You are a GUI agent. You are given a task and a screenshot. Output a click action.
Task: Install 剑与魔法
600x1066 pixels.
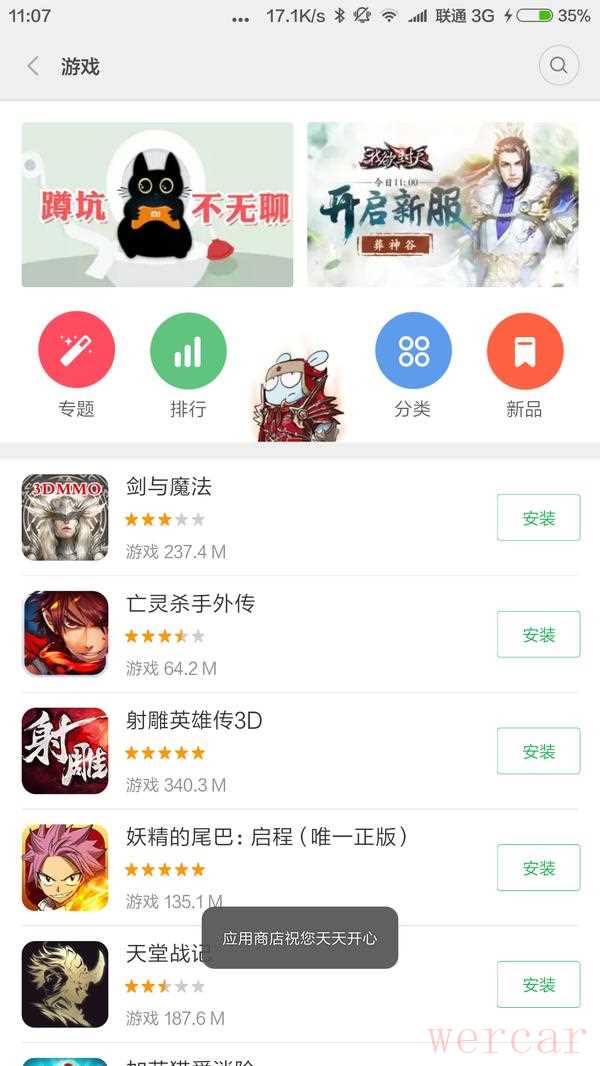pos(538,518)
